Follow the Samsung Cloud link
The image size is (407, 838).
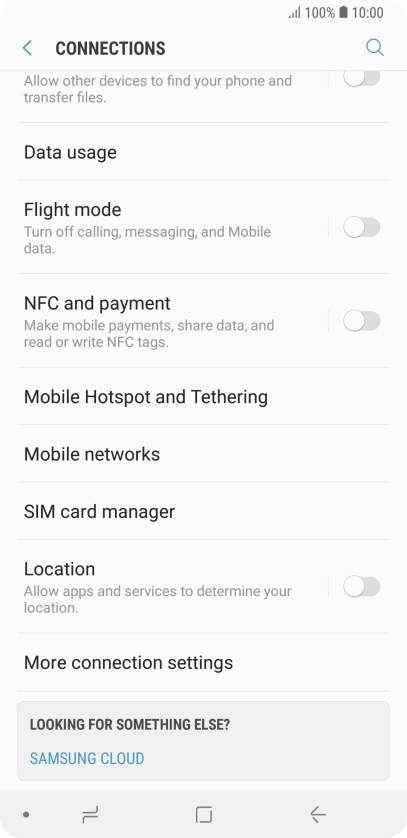87,758
